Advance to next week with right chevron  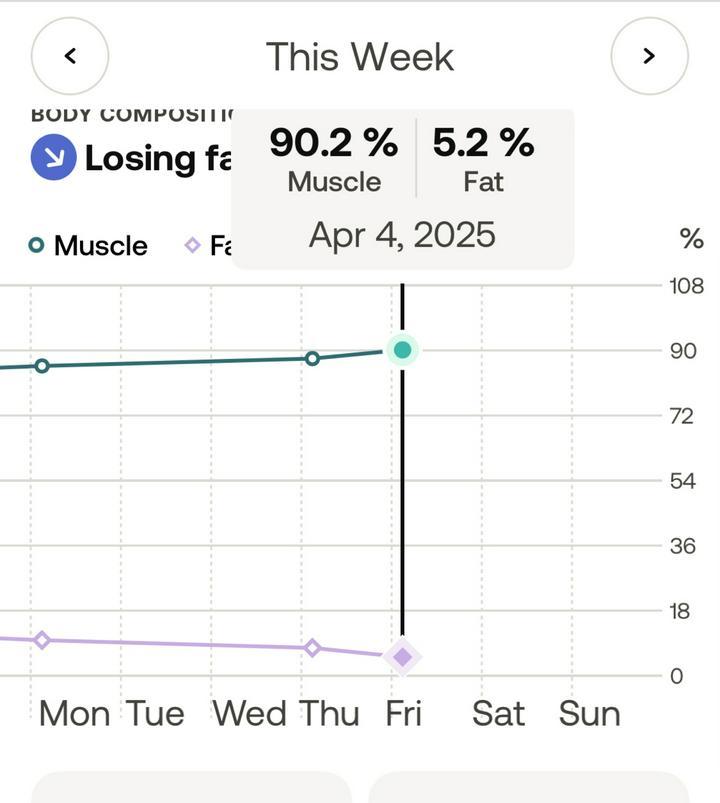tap(649, 56)
